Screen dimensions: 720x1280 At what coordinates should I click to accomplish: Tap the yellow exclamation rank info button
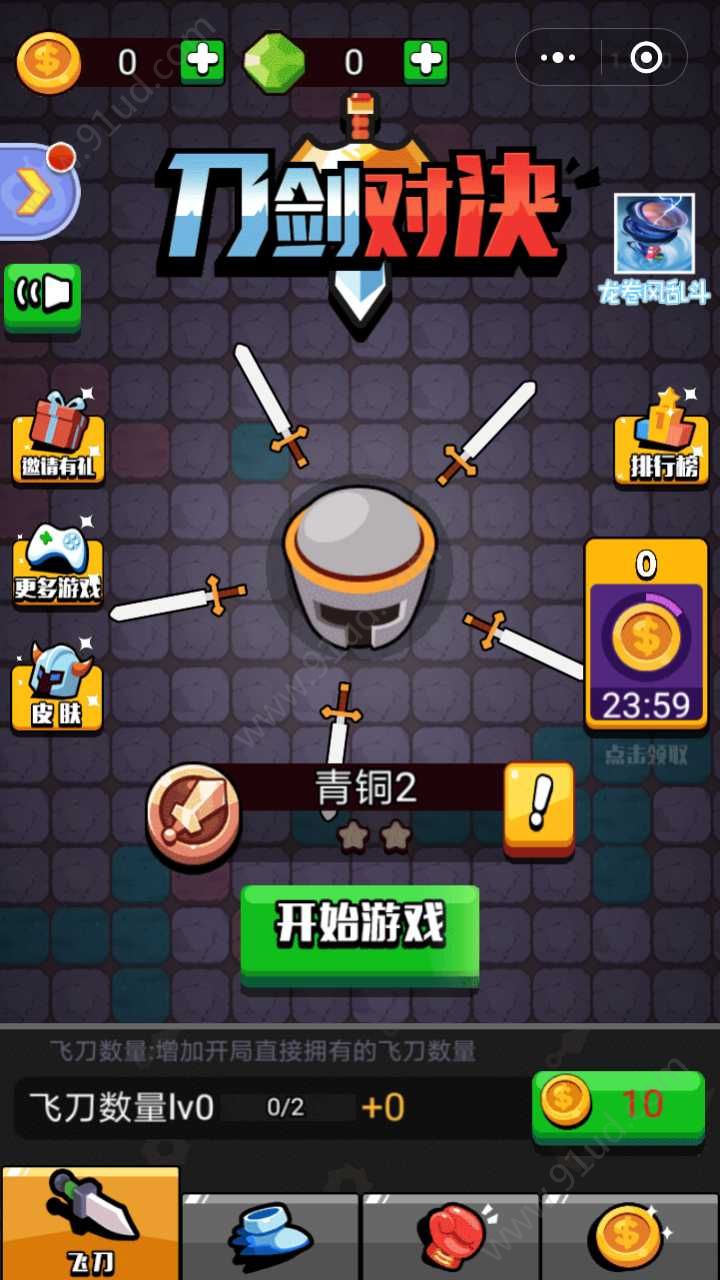(x=538, y=807)
